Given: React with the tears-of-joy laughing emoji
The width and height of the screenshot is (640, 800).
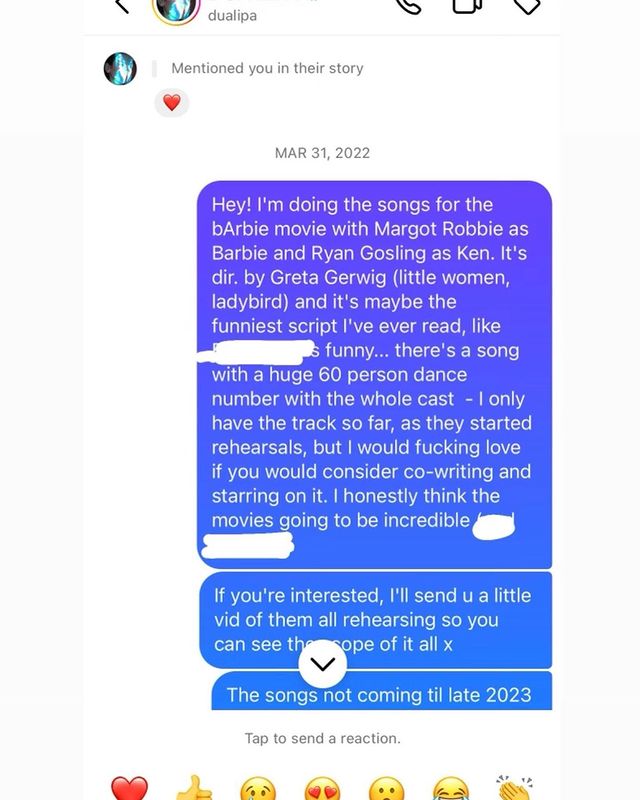Looking at the screenshot, I should tap(451, 790).
